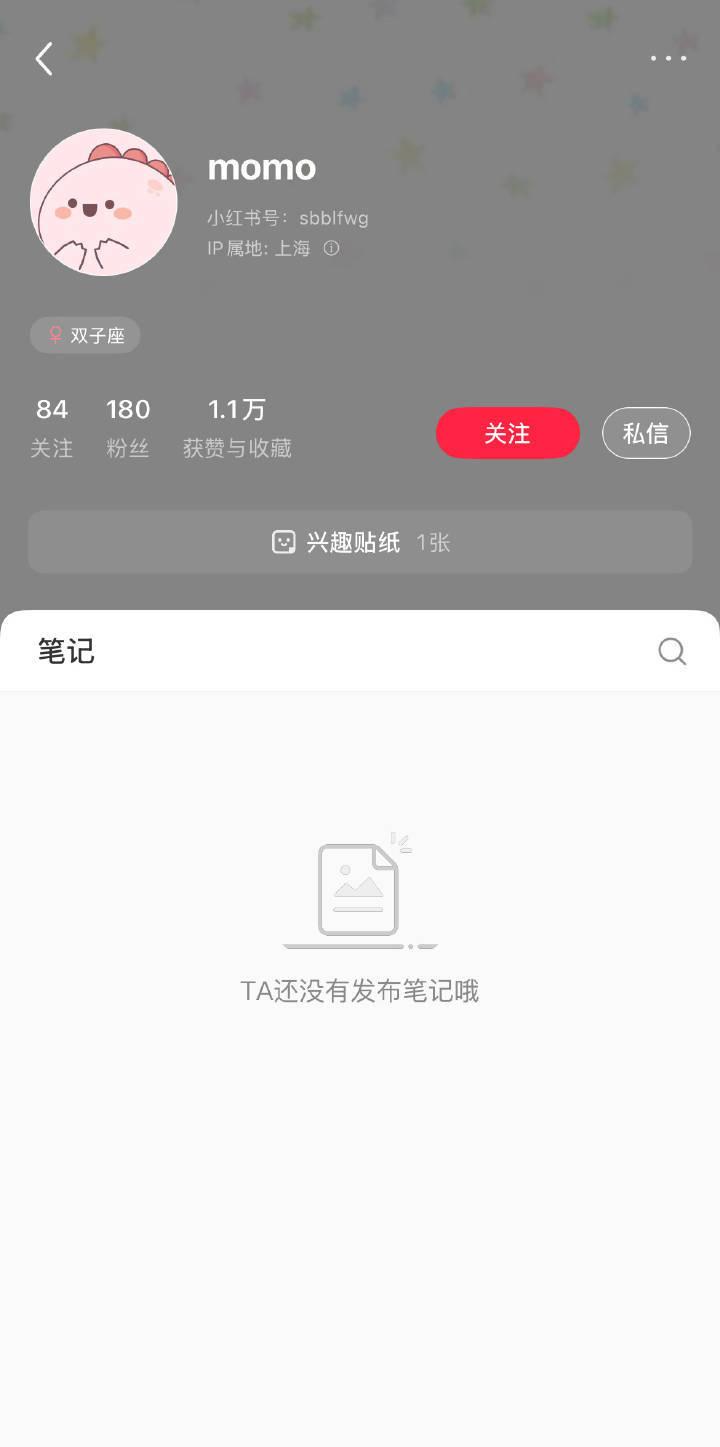
Task: Open the three-dot overflow menu
Action: coord(668,58)
